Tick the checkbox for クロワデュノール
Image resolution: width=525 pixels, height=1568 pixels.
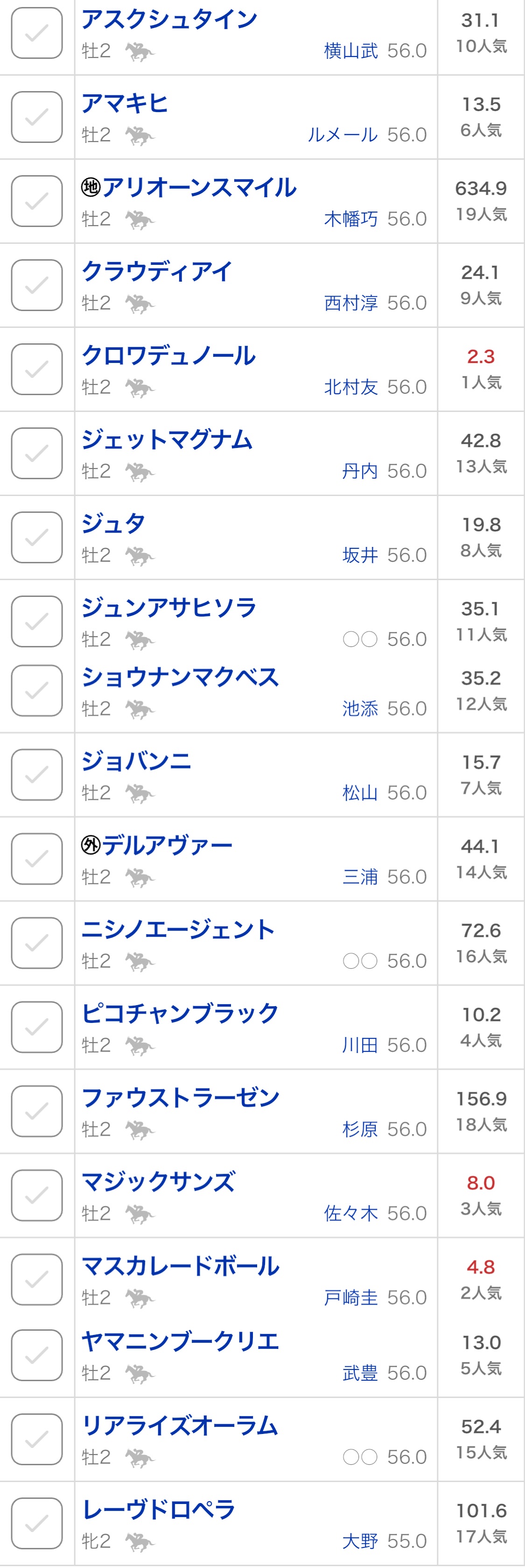(36, 369)
